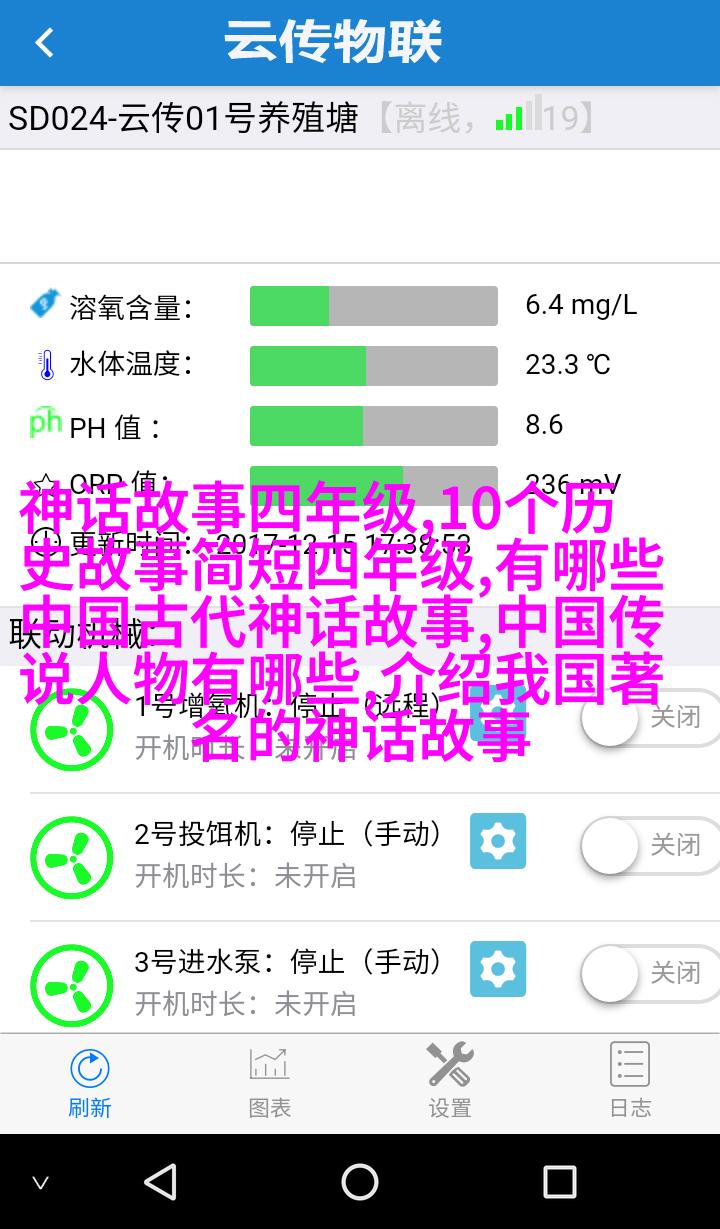
Task: Toggle the 3号进水泵 switch
Action: point(649,972)
